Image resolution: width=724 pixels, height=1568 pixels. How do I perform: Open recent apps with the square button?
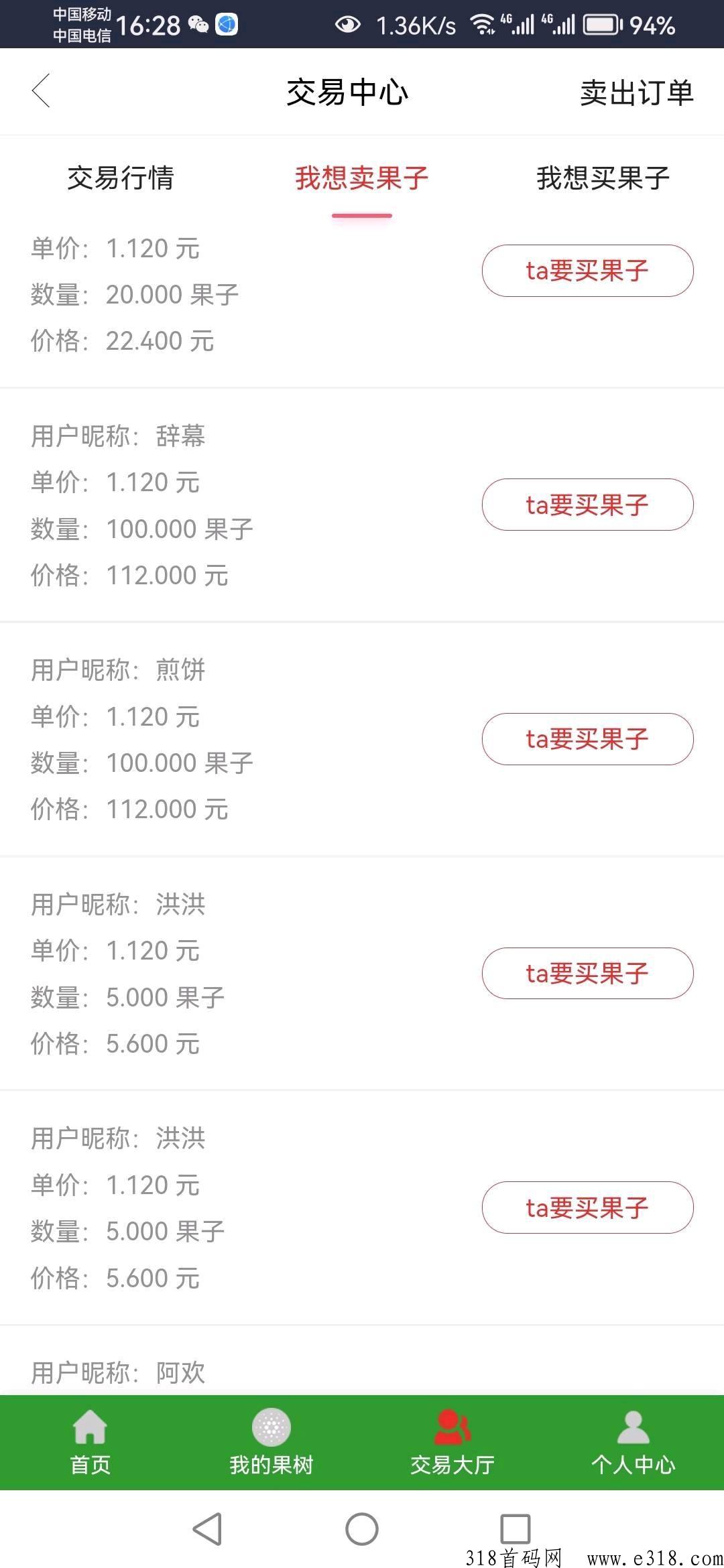tap(516, 1529)
